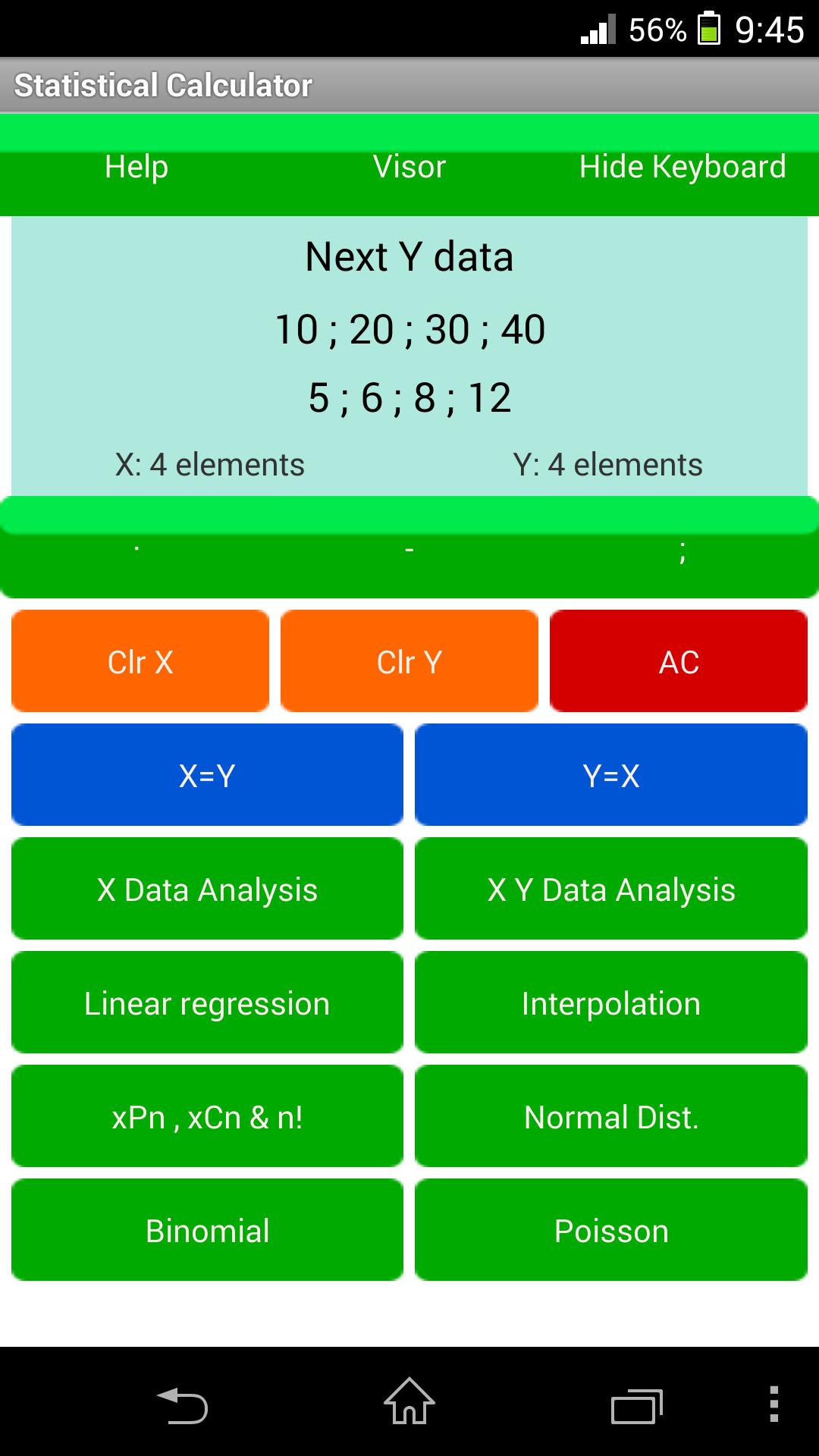
Task: Copy X into Y using Y=X
Action: click(x=610, y=774)
